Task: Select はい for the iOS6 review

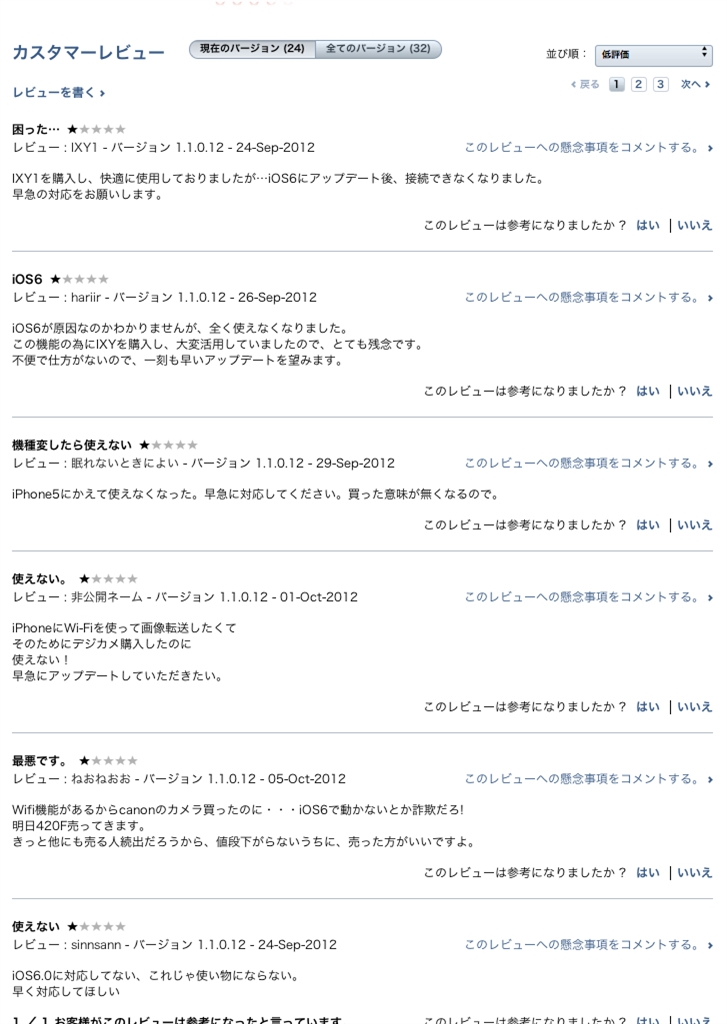Action: [648, 392]
